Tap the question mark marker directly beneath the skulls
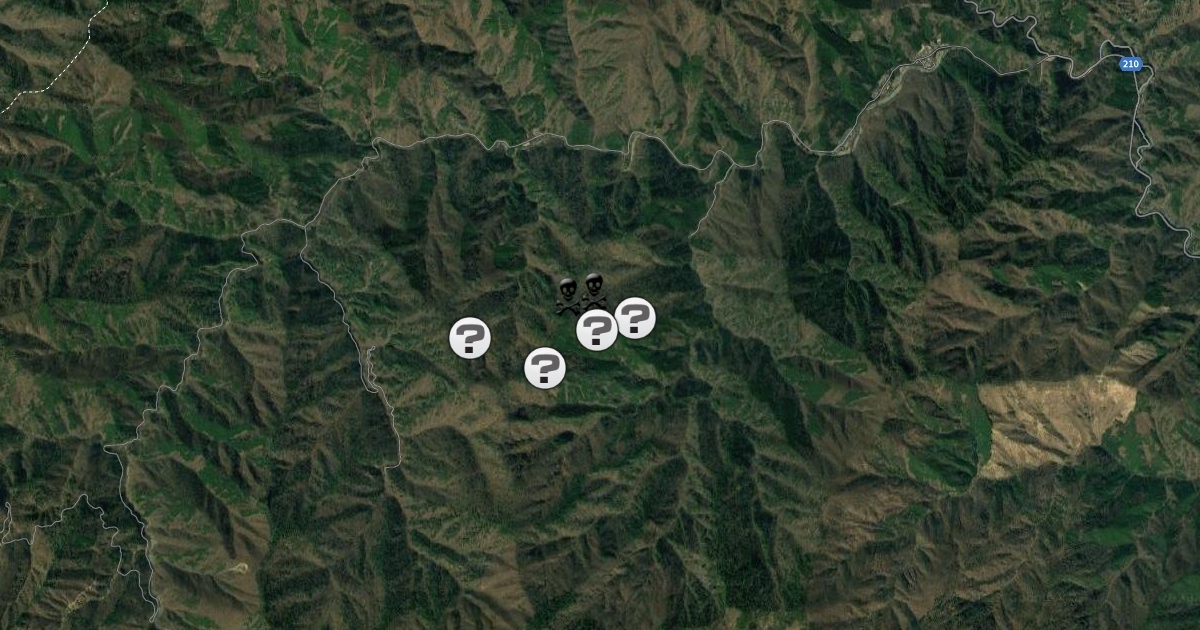The width and height of the screenshot is (1200, 630). pyautogui.click(x=597, y=330)
